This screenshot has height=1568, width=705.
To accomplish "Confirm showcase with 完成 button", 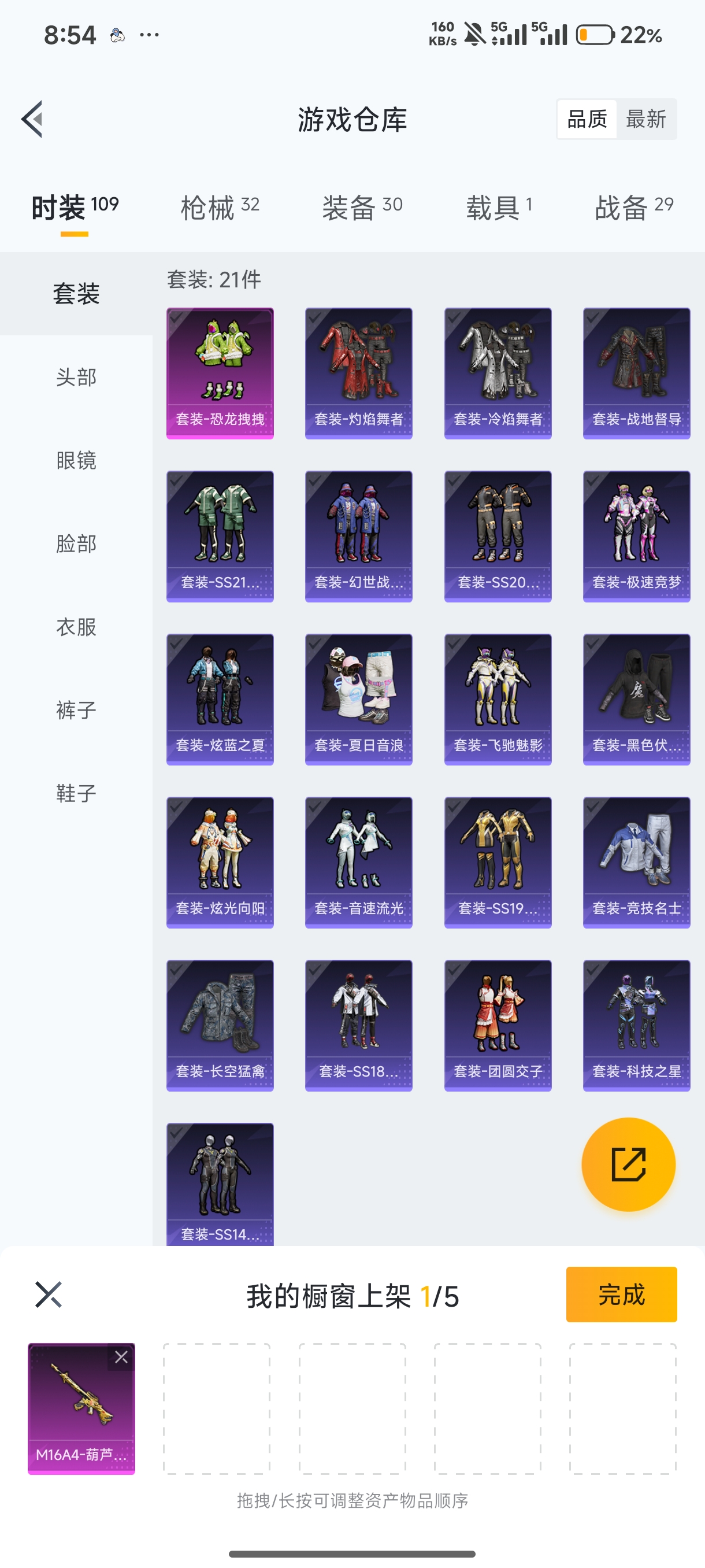I will click(621, 1294).
